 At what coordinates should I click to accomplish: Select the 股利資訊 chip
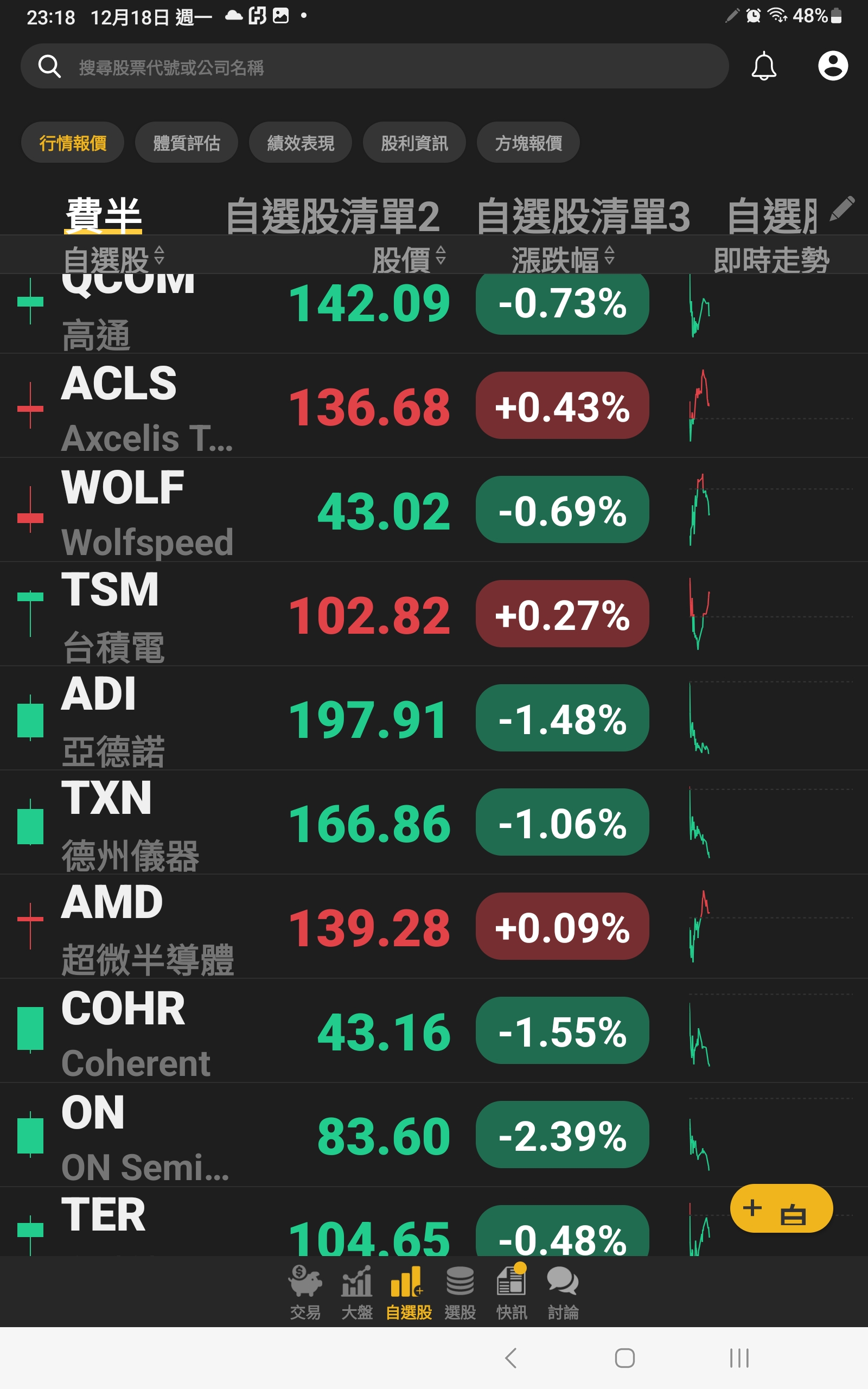click(x=414, y=142)
